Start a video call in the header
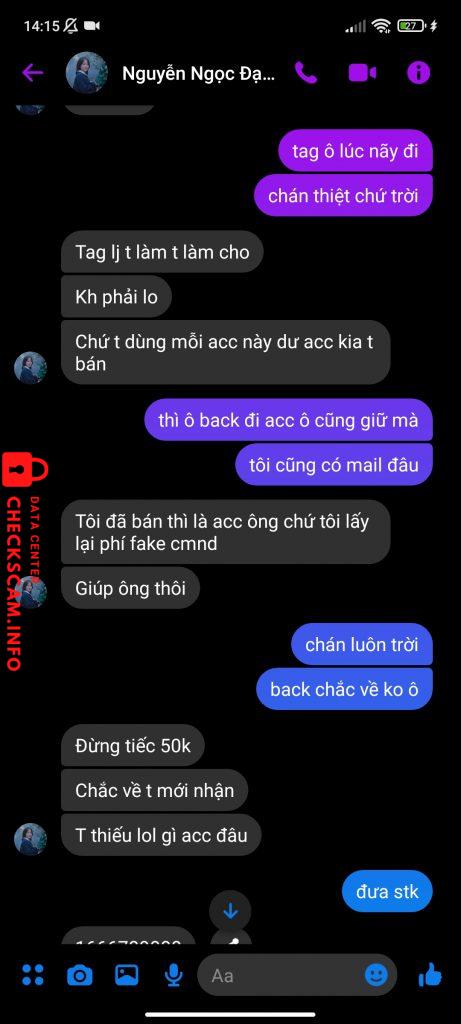This screenshot has height=1024, width=461. tap(362, 72)
